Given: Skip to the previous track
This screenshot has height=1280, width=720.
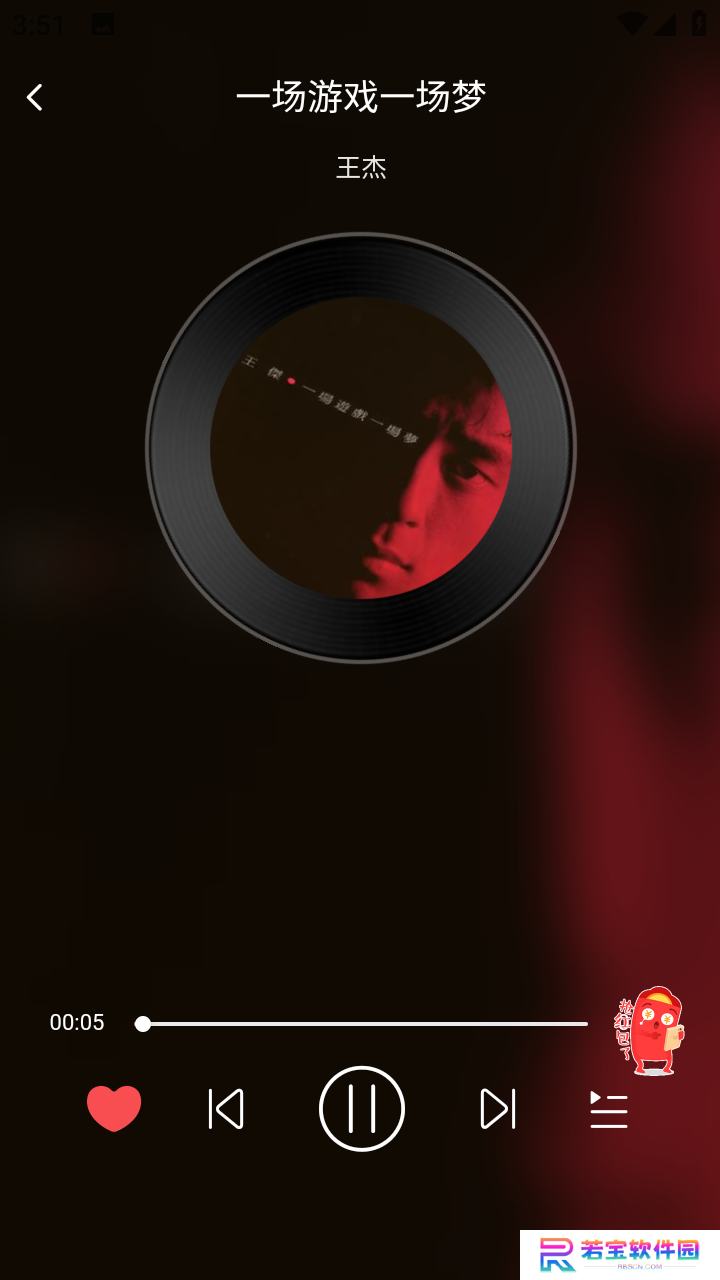Looking at the screenshot, I should [x=226, y=1109].
